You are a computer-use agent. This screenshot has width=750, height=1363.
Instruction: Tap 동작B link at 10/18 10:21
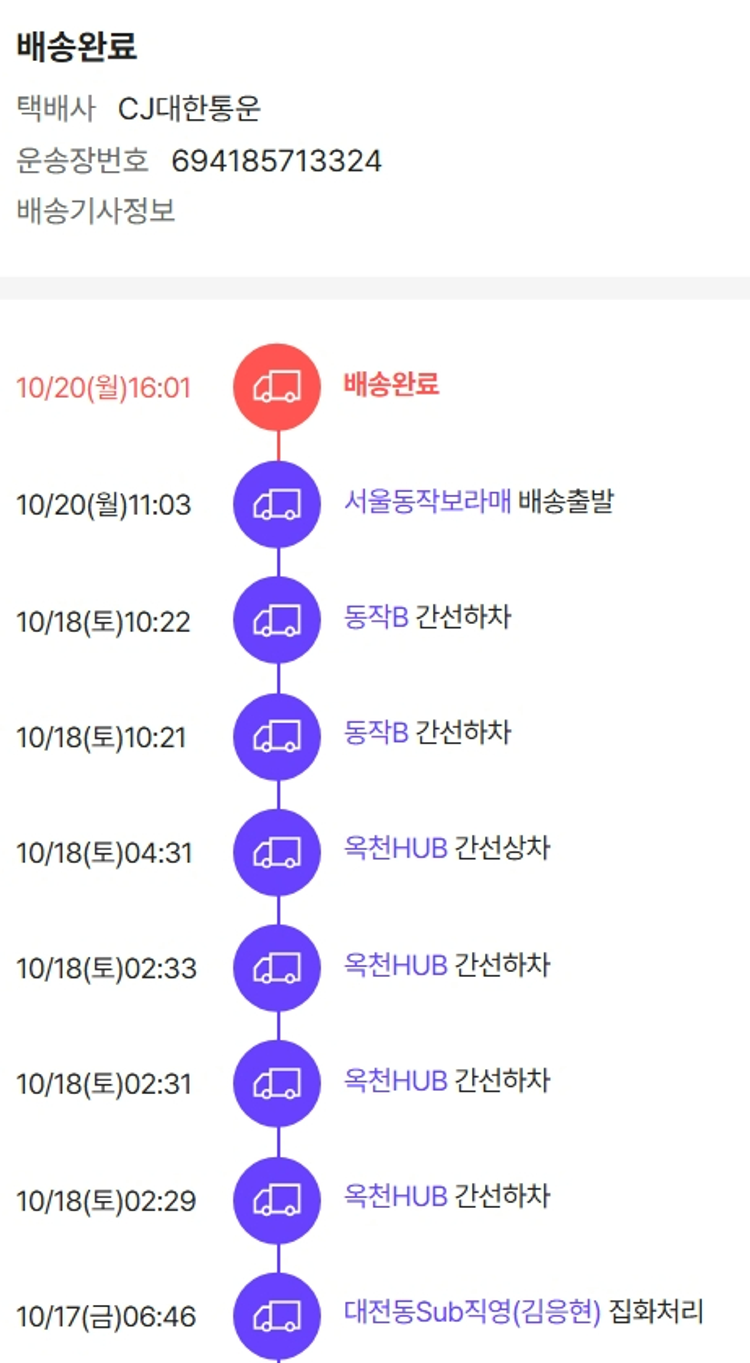coord(376,733)
